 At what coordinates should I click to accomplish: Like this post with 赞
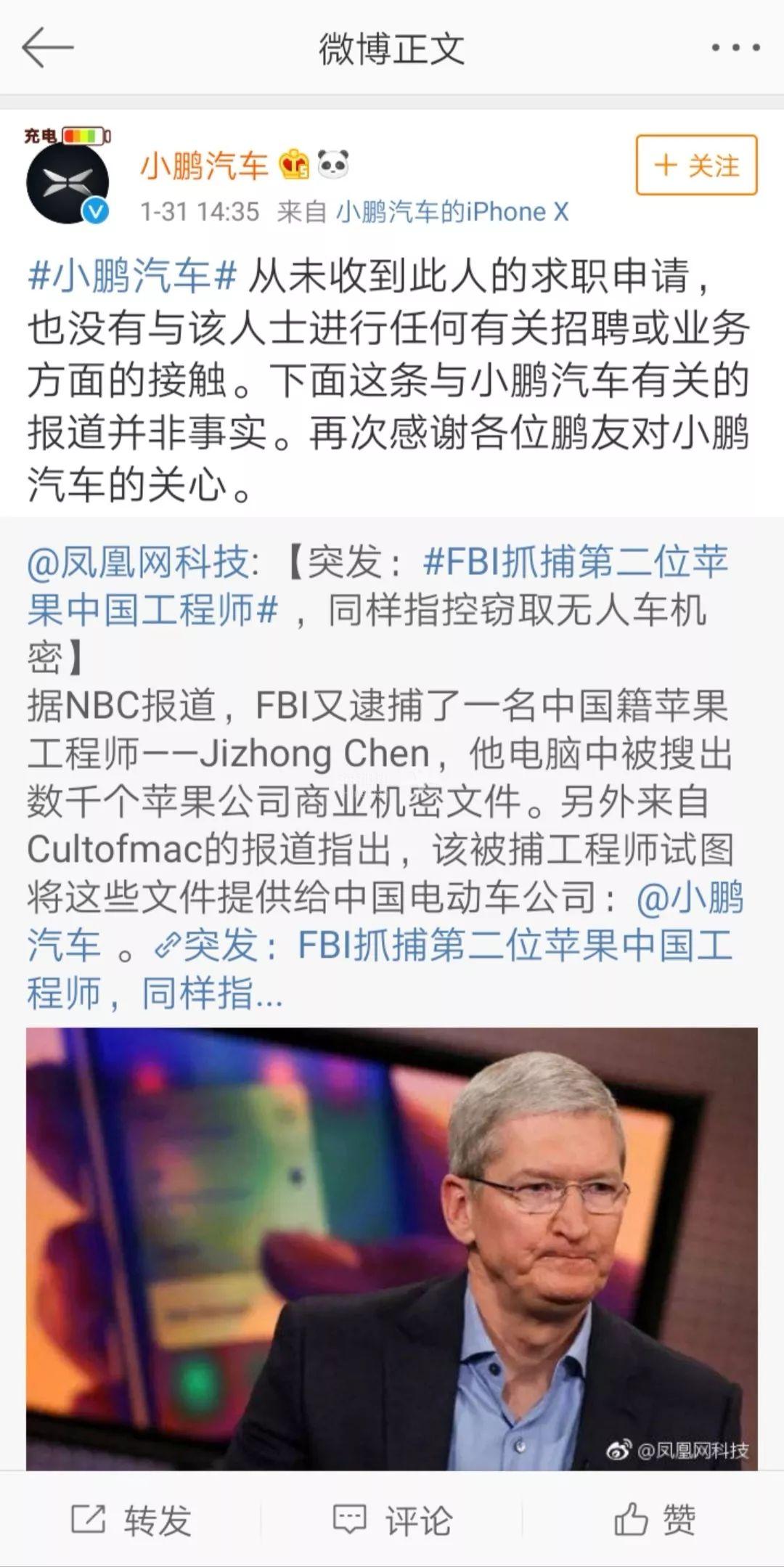tap(655, 1519)
